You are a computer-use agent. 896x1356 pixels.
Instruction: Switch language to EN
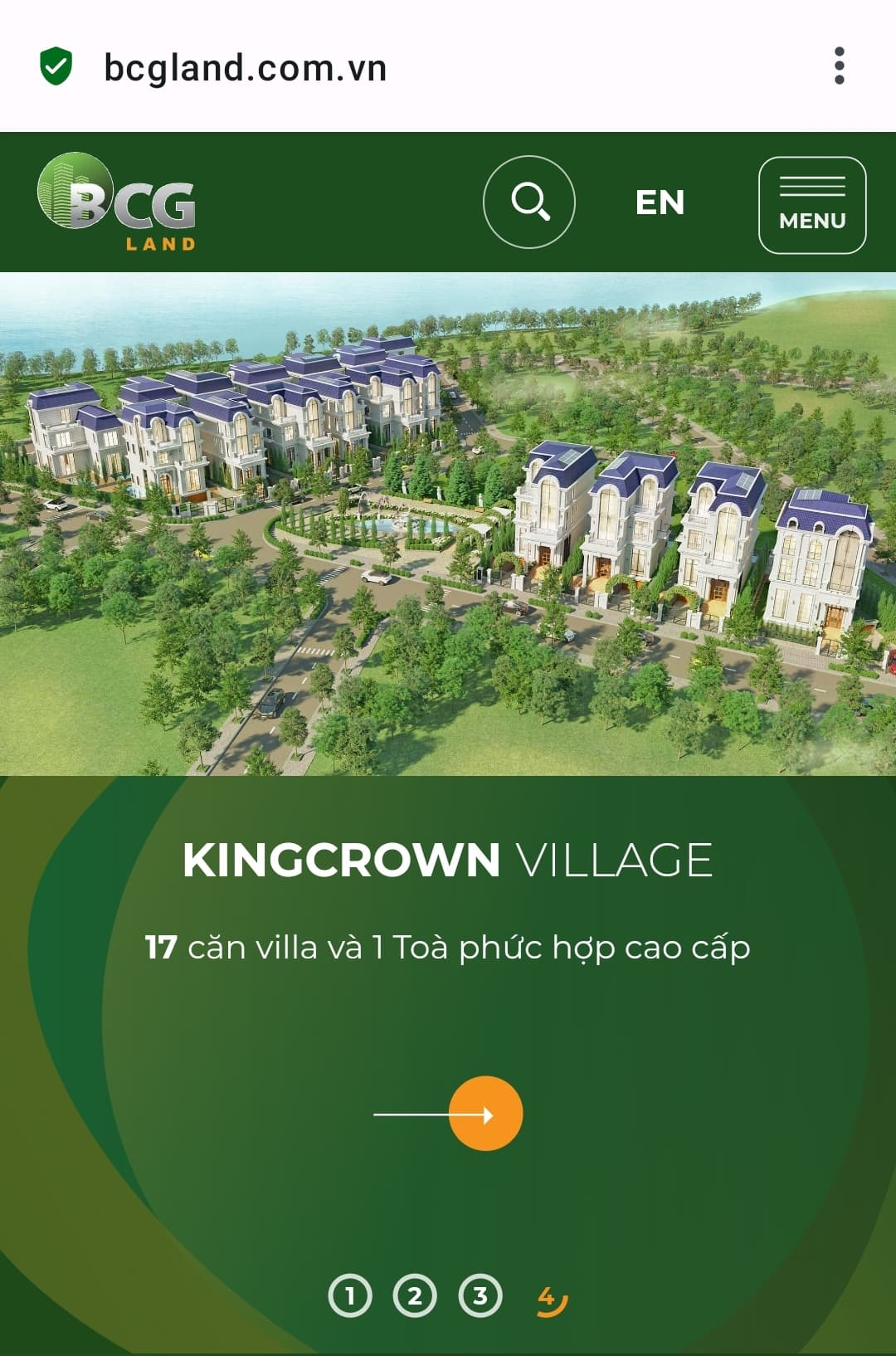[x=660, y=202]
